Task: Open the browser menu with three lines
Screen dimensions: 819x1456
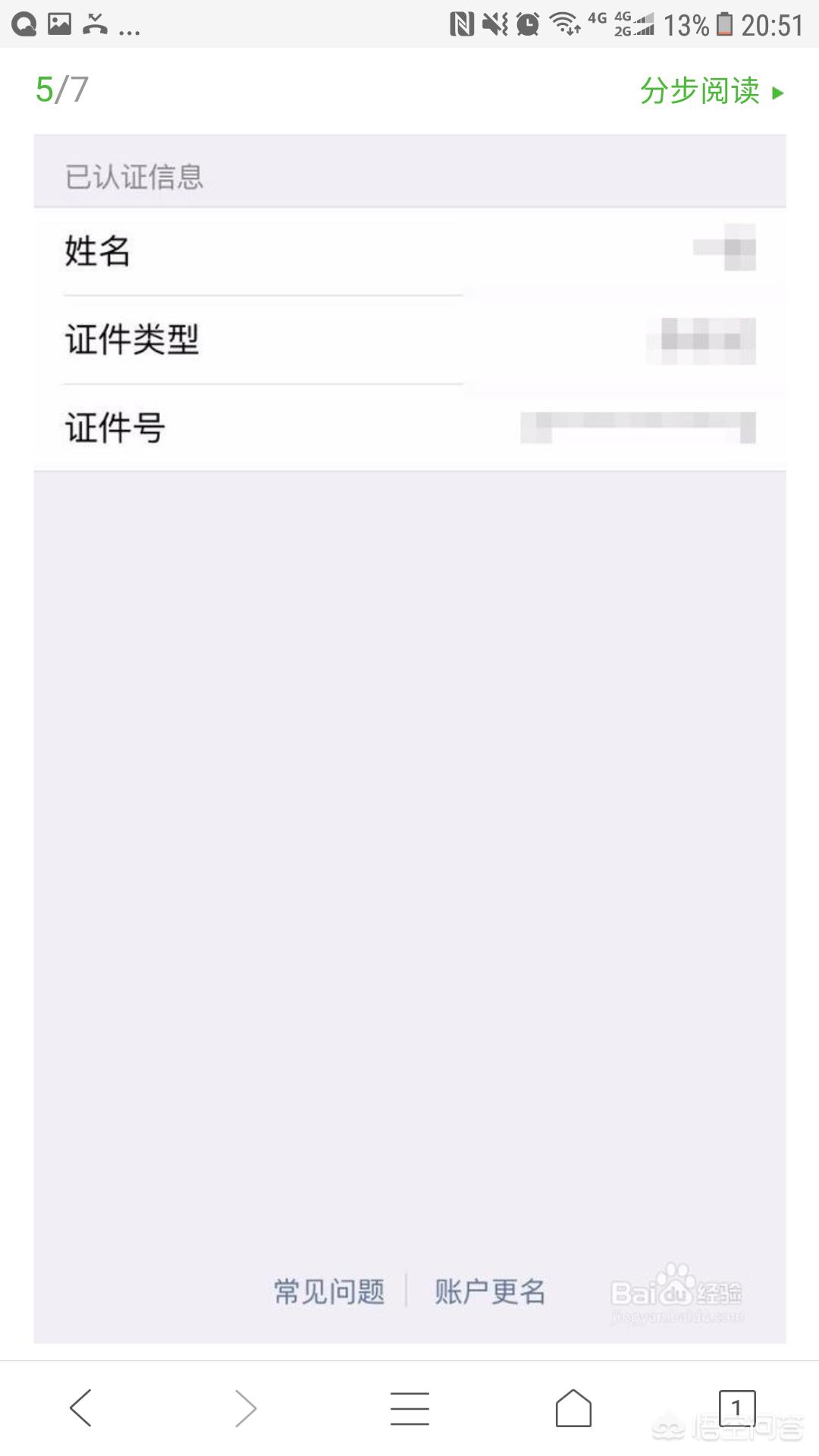Action: 409,1408
